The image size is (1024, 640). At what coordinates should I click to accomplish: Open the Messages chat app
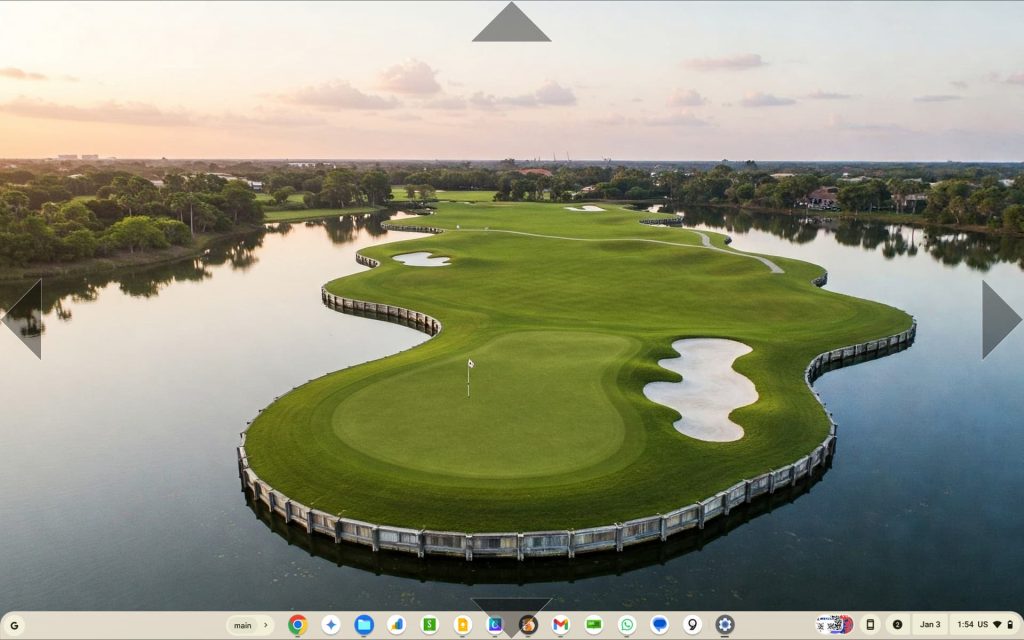click(x=659, y=625)
